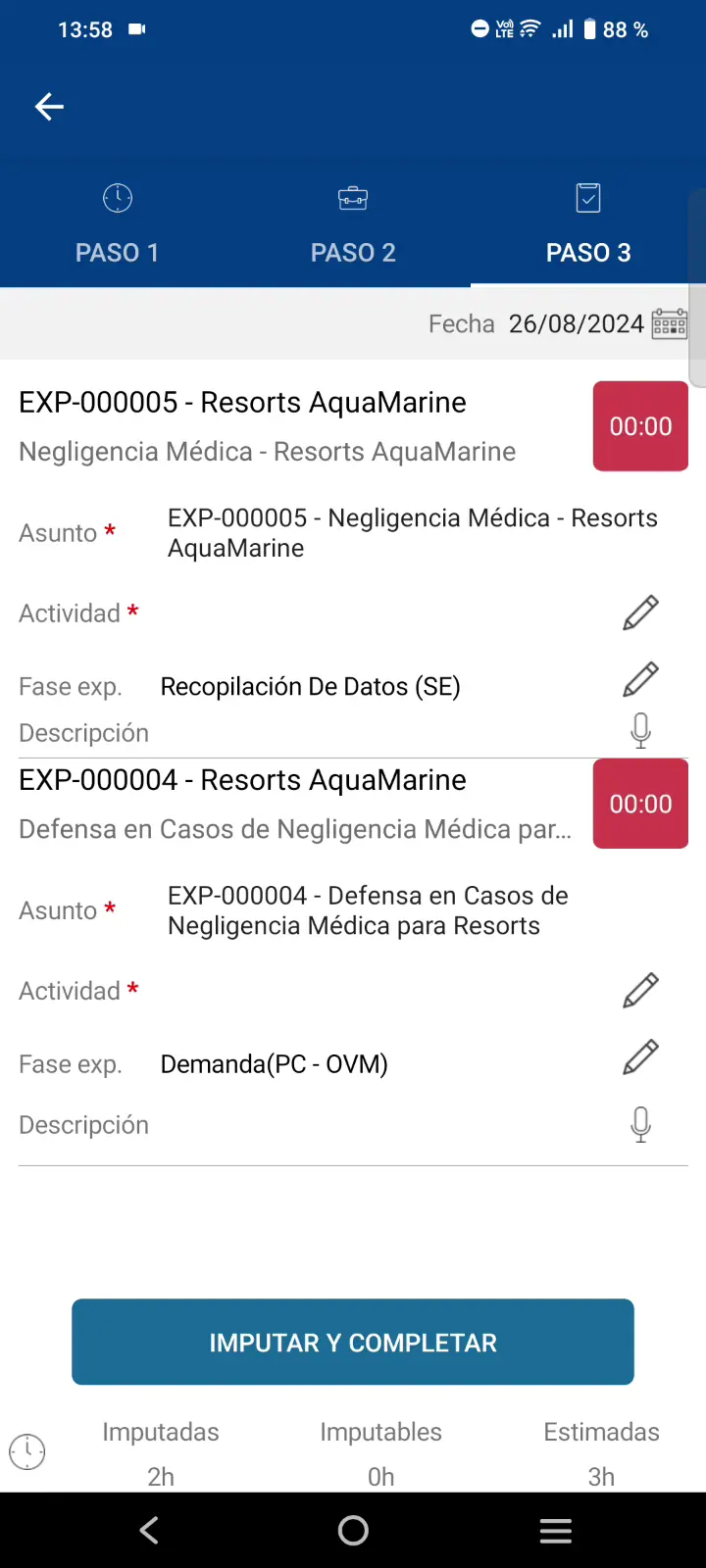
Task: Dictate description for EXP-000004 via microphone
Action: coord(640,1125)
